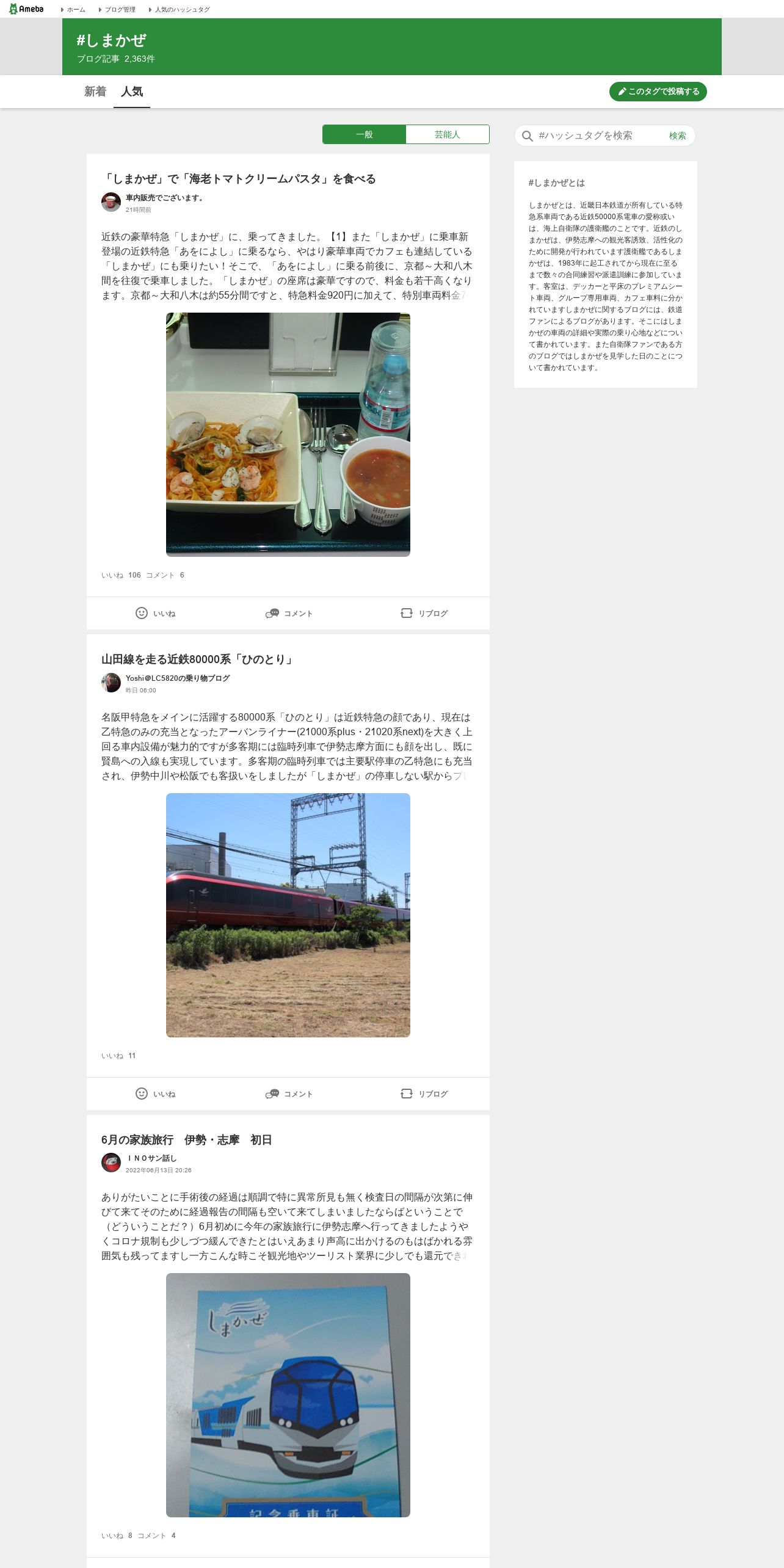
Task: Open the ひのとり train photo
Action: pos(288,915)
